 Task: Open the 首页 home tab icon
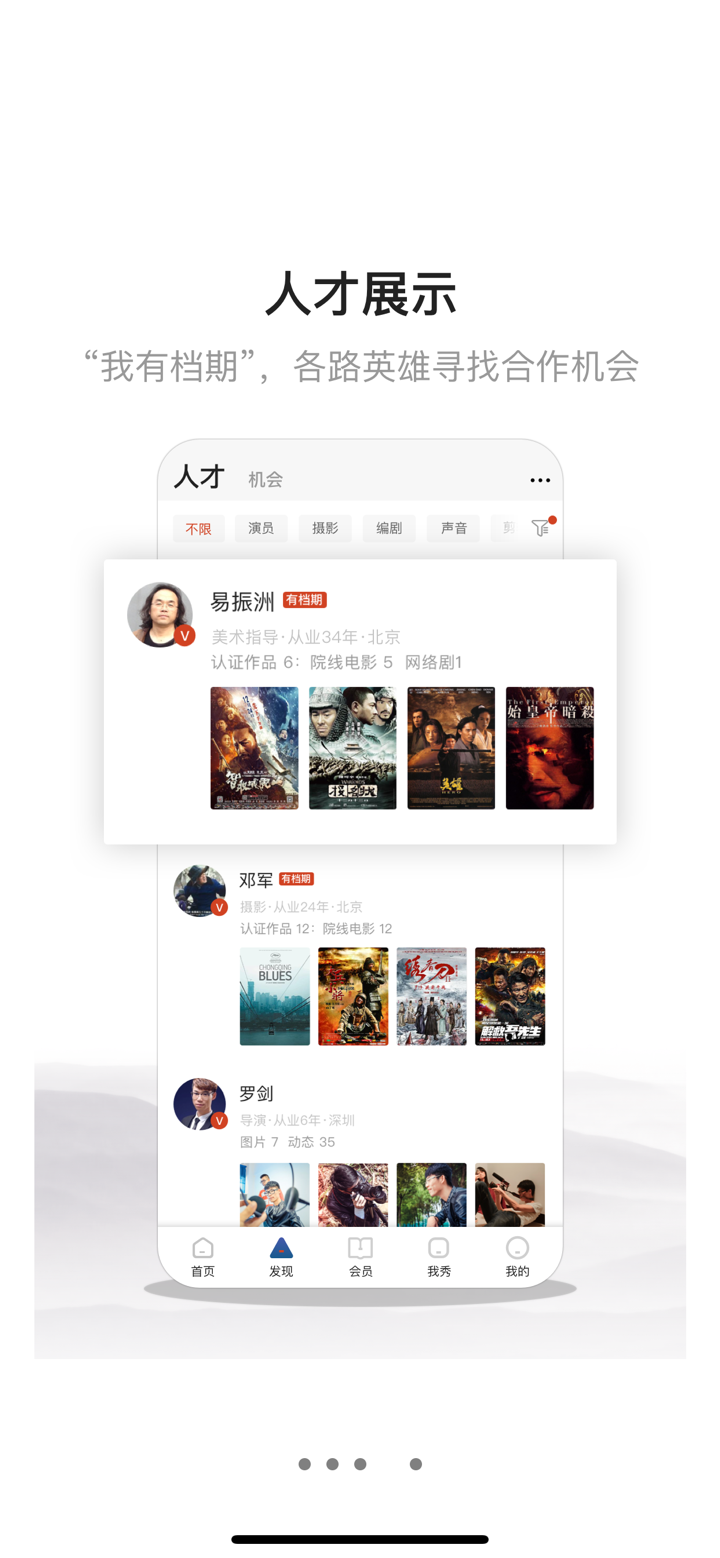(202, 1255)
